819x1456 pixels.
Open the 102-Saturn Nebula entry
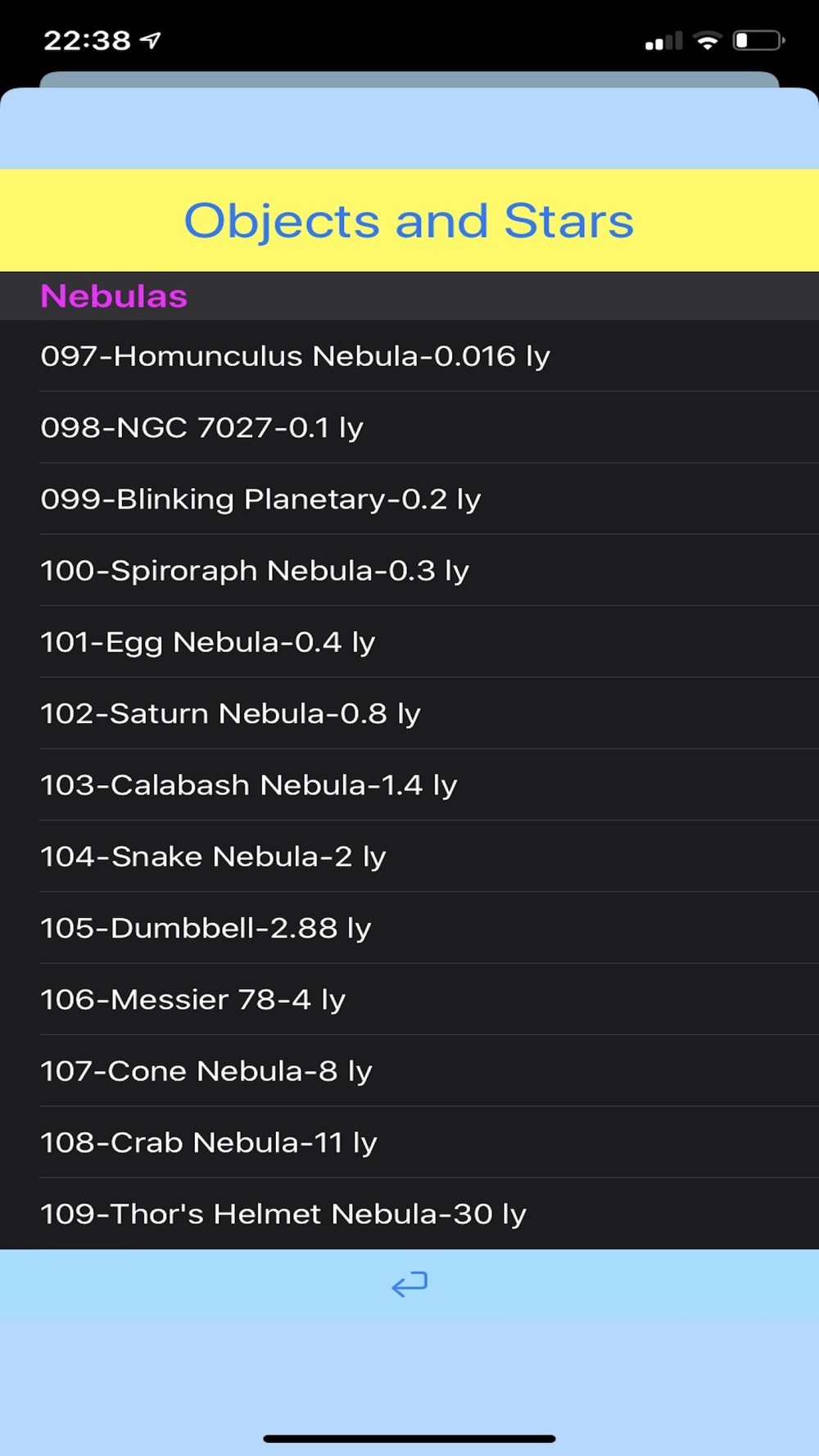(409, 713)
